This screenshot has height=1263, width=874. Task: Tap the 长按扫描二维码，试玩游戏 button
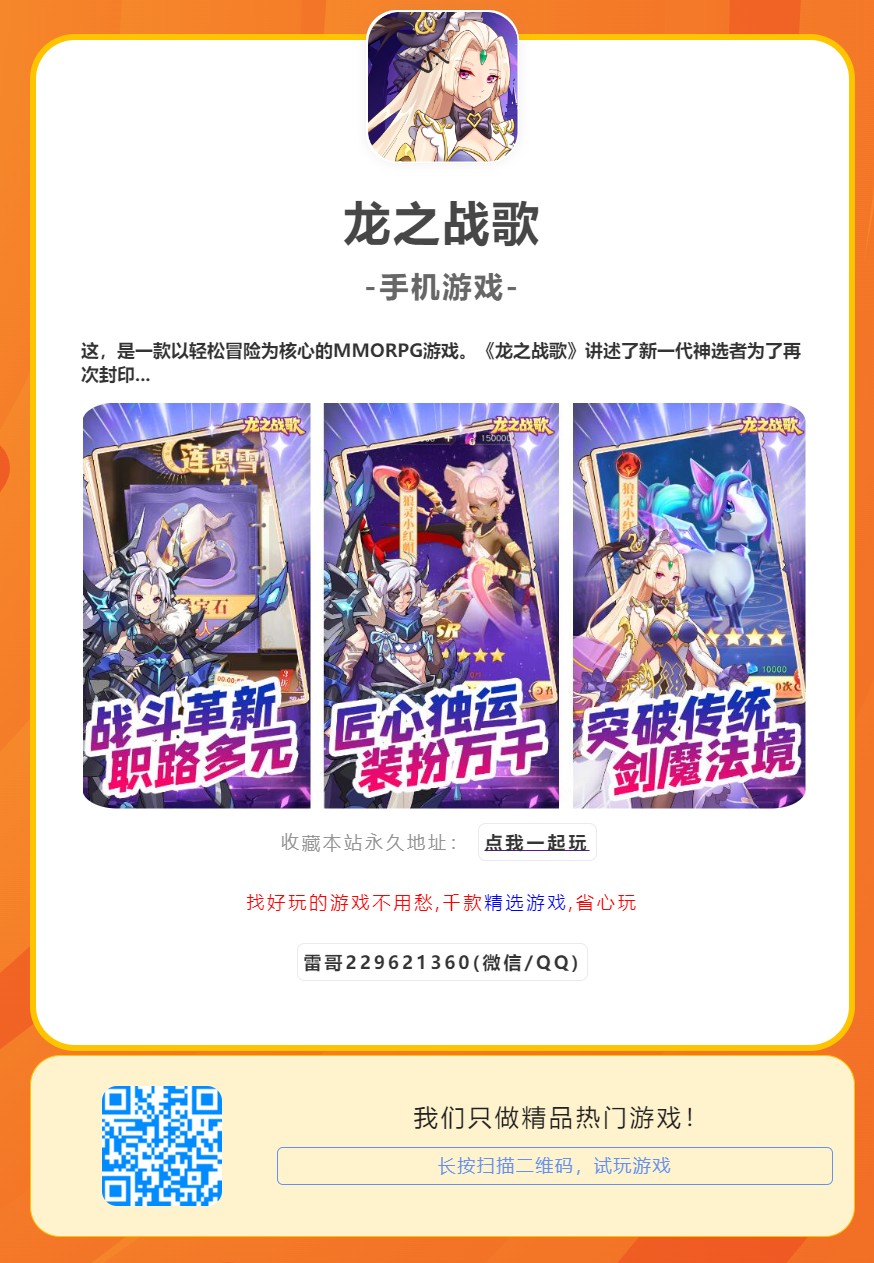point(554,1166)
